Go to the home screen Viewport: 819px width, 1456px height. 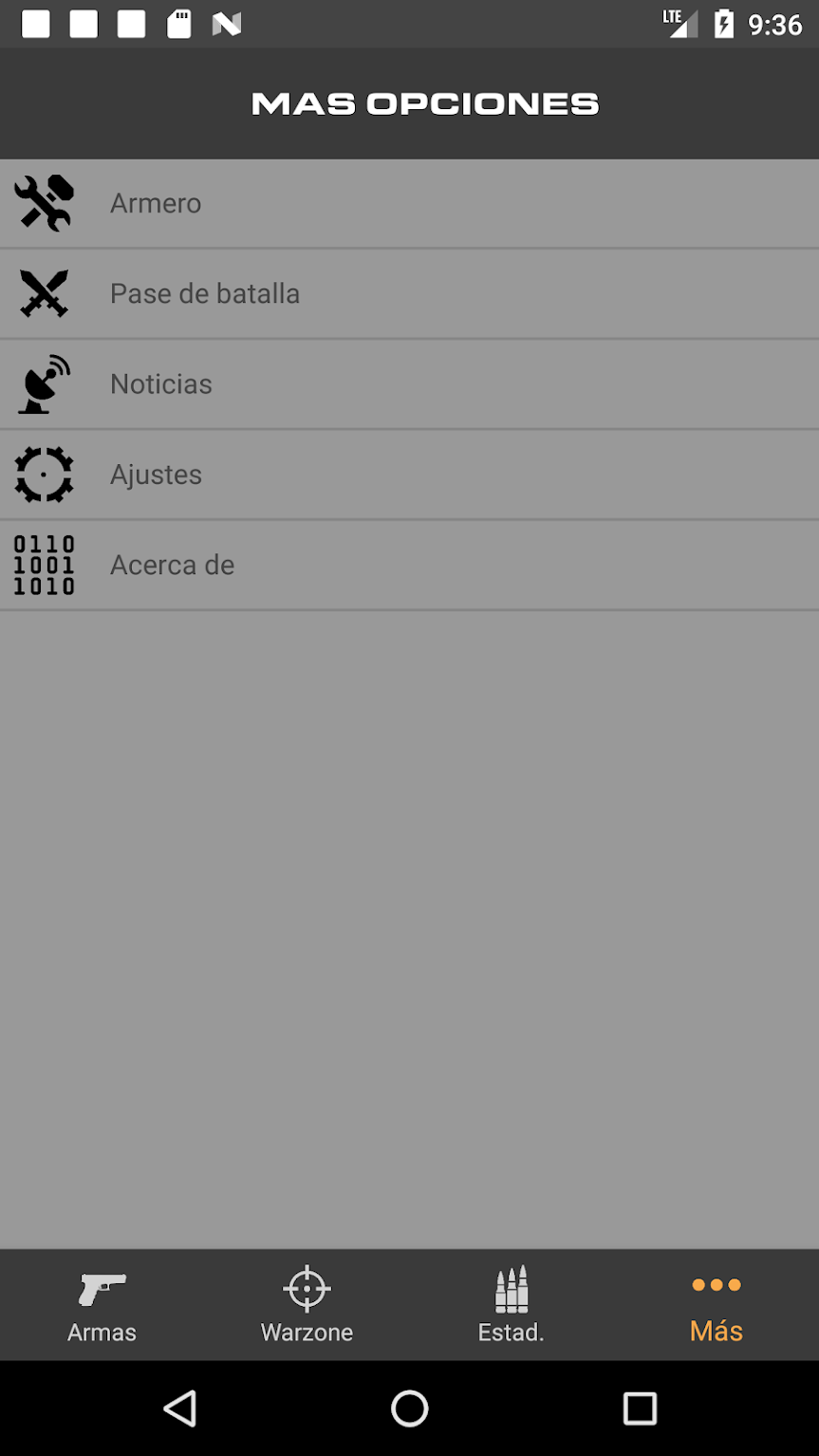click(x=409, y=1409)
